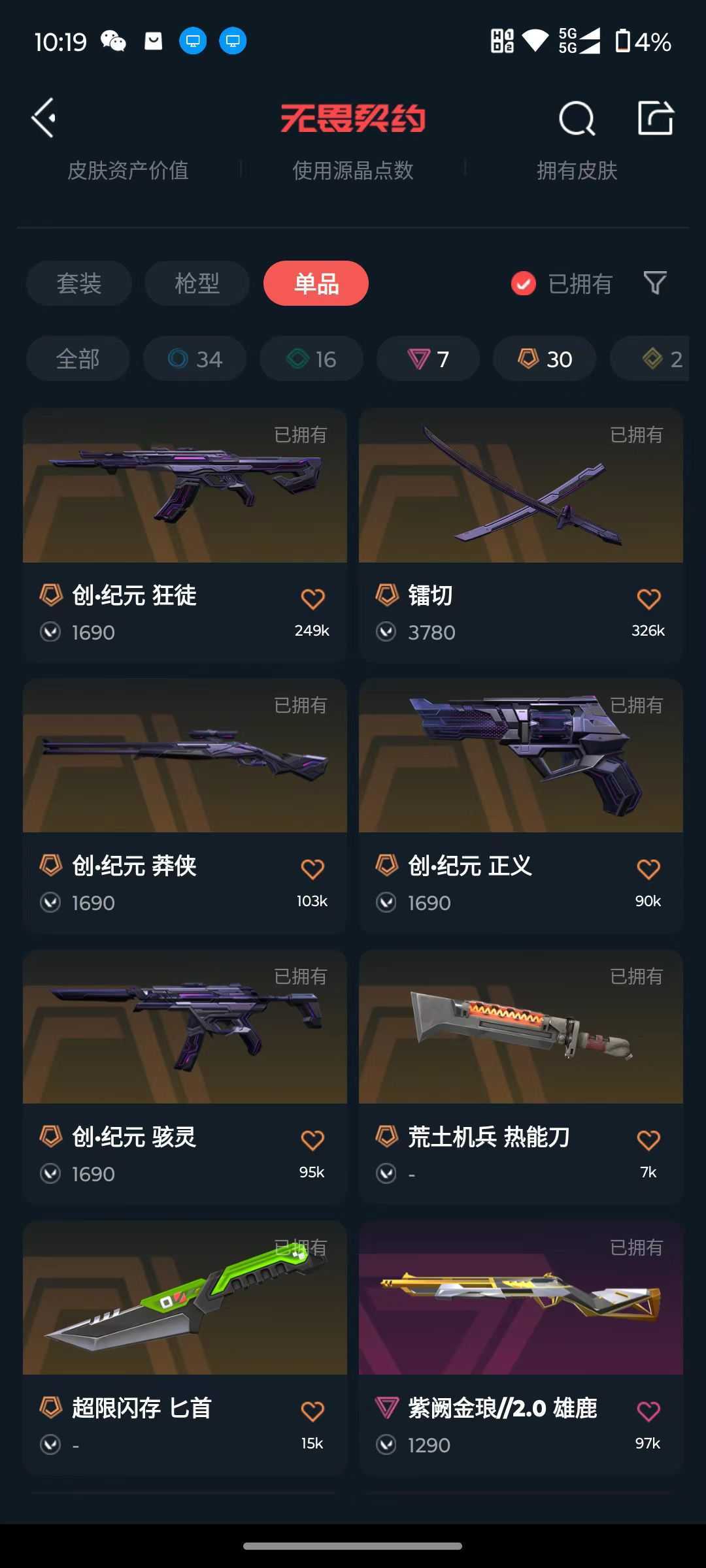
Task: Open the 荒土机兵 热能刀 card
Action: (x=521, y=1077)
